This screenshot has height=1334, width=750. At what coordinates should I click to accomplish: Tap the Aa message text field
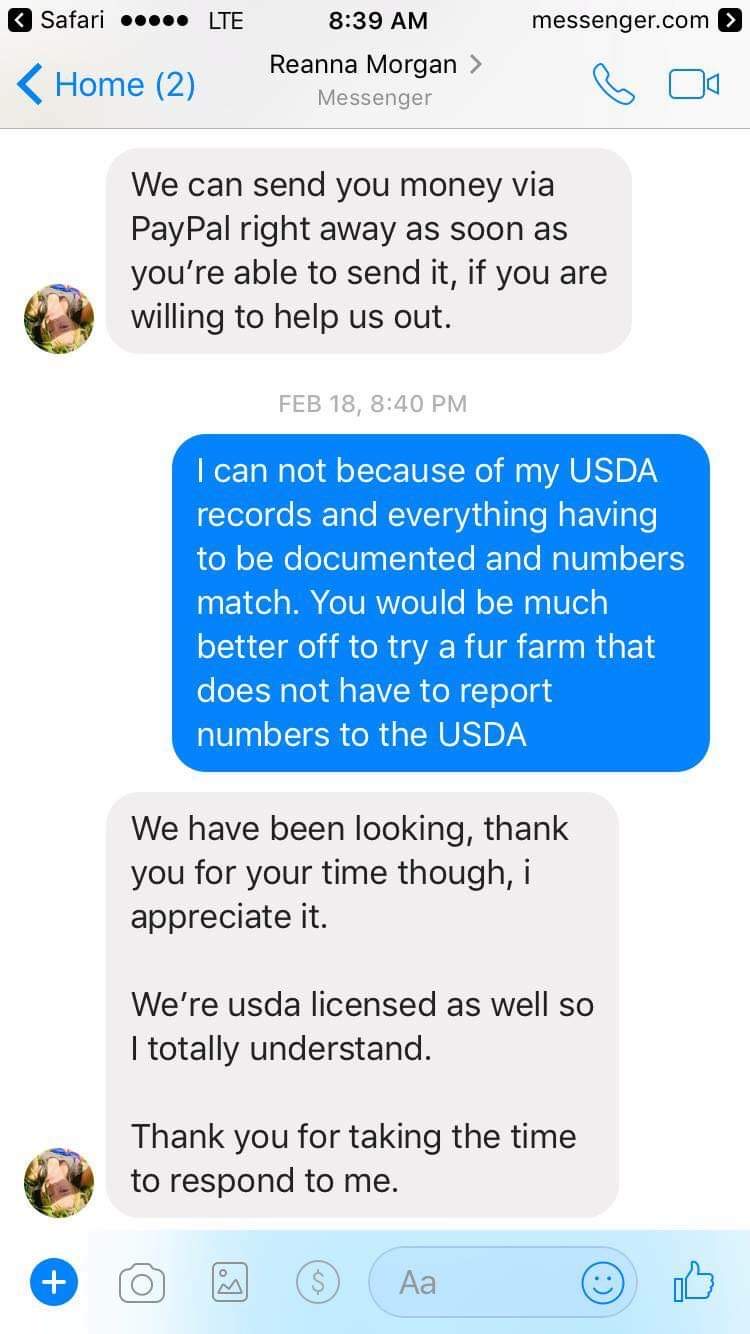click(470, 1282)
